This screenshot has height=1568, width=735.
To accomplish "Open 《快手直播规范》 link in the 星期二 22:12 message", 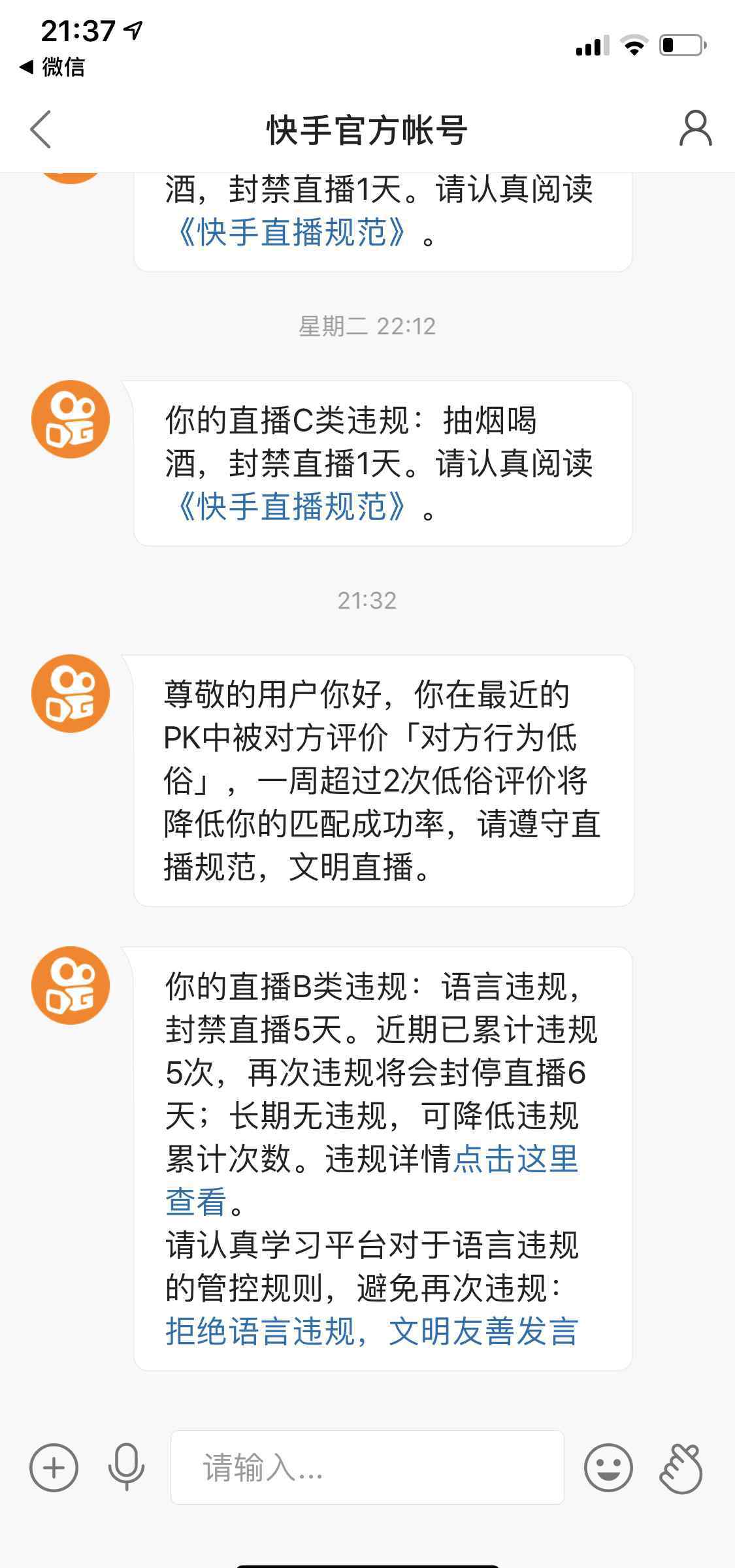I will click(291, 506).
